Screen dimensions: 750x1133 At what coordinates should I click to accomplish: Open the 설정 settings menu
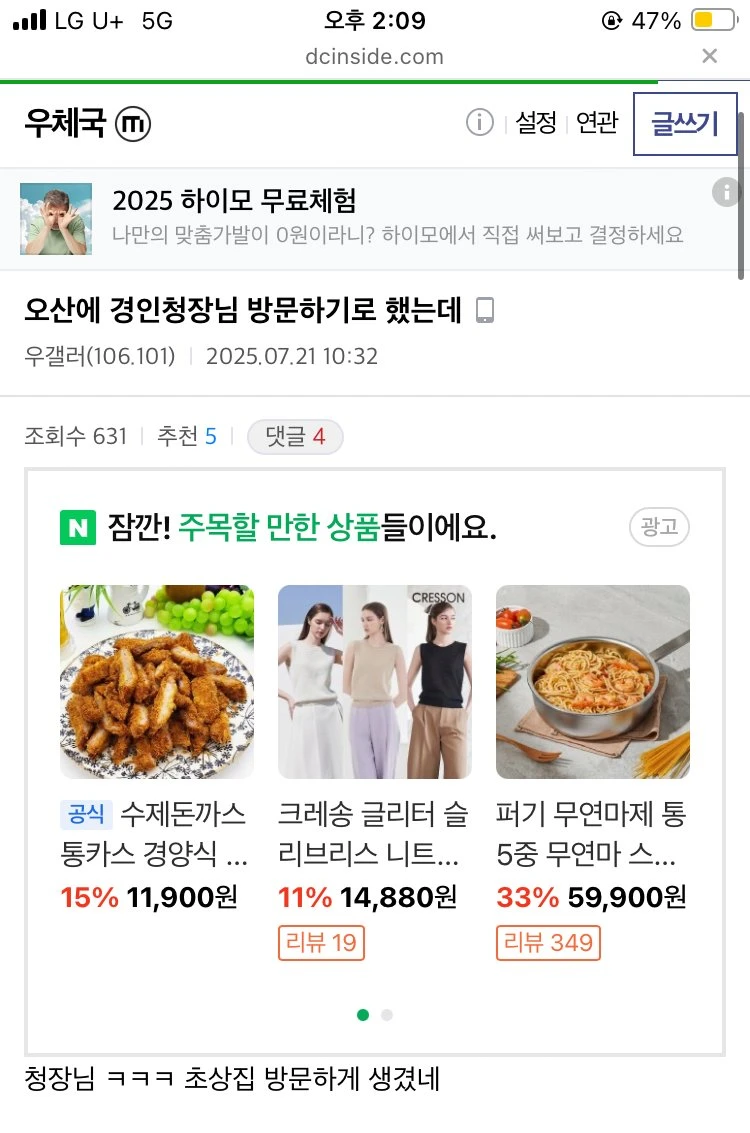coord(536,123)
